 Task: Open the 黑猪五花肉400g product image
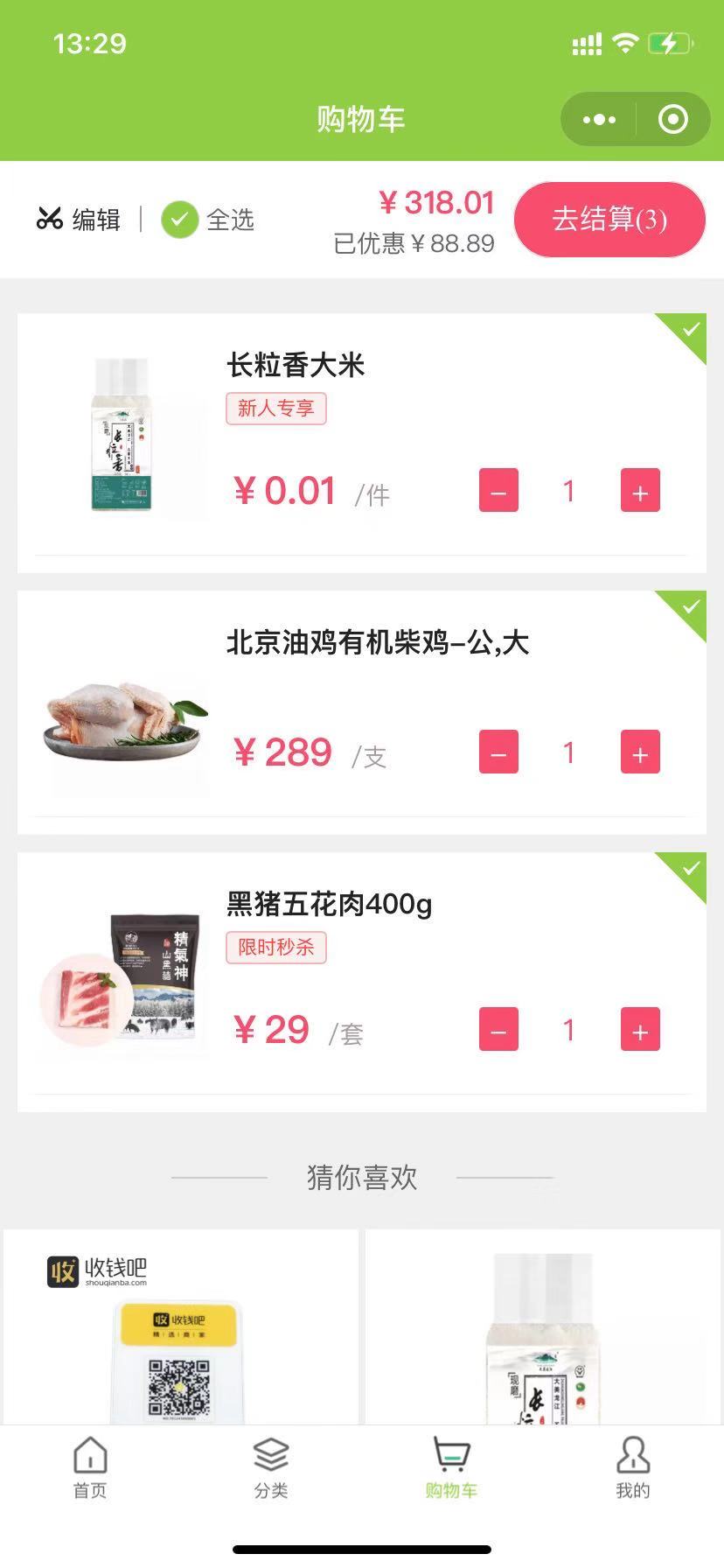[122, 978]
